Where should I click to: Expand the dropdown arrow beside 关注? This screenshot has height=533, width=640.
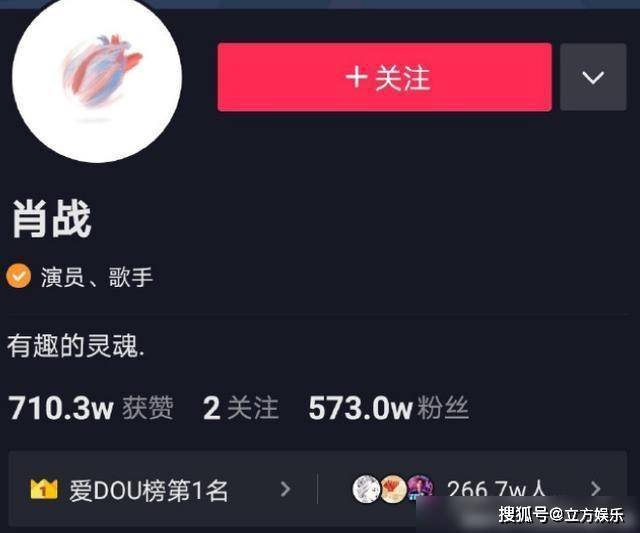click(593, 77)
